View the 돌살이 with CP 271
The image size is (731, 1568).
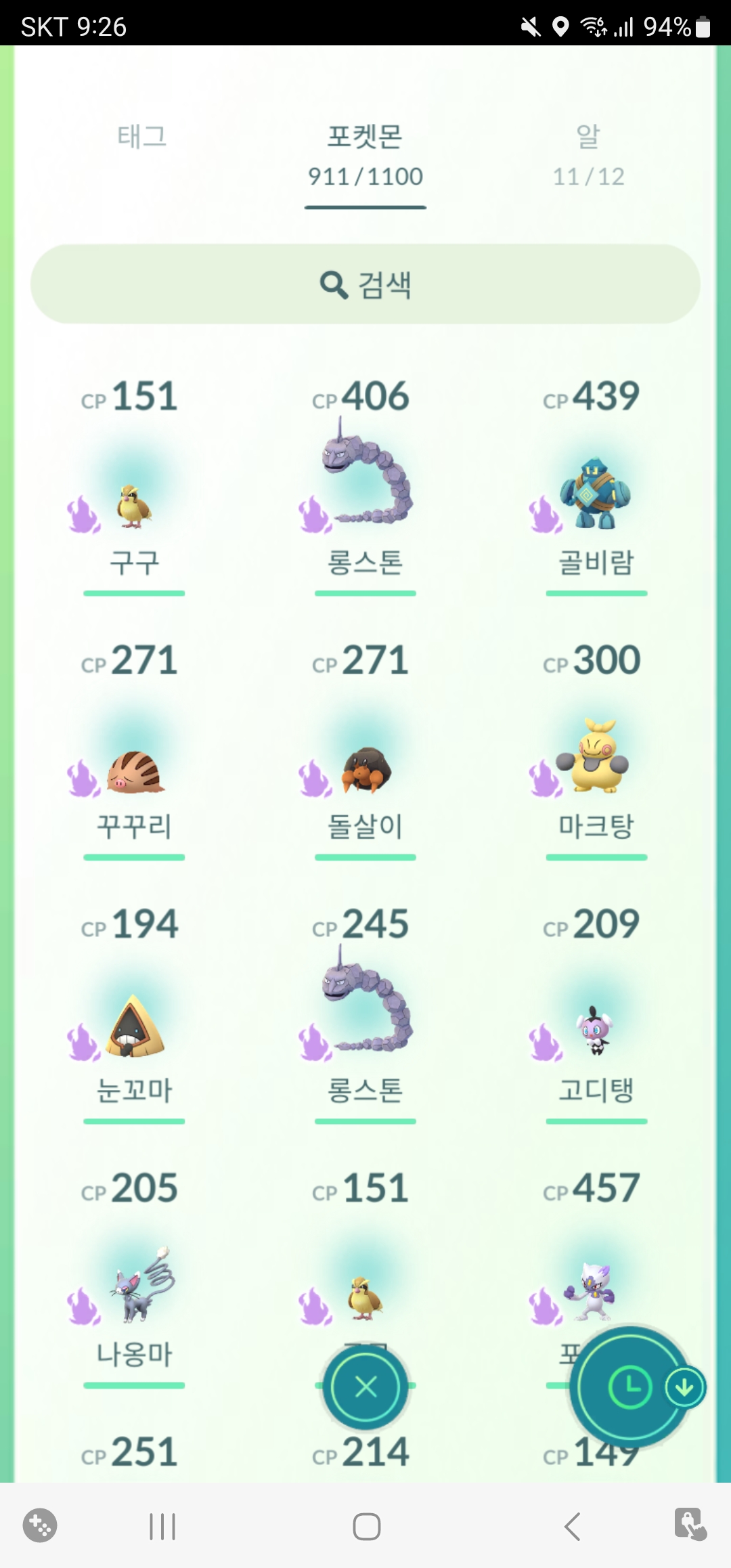pos(365,772)
